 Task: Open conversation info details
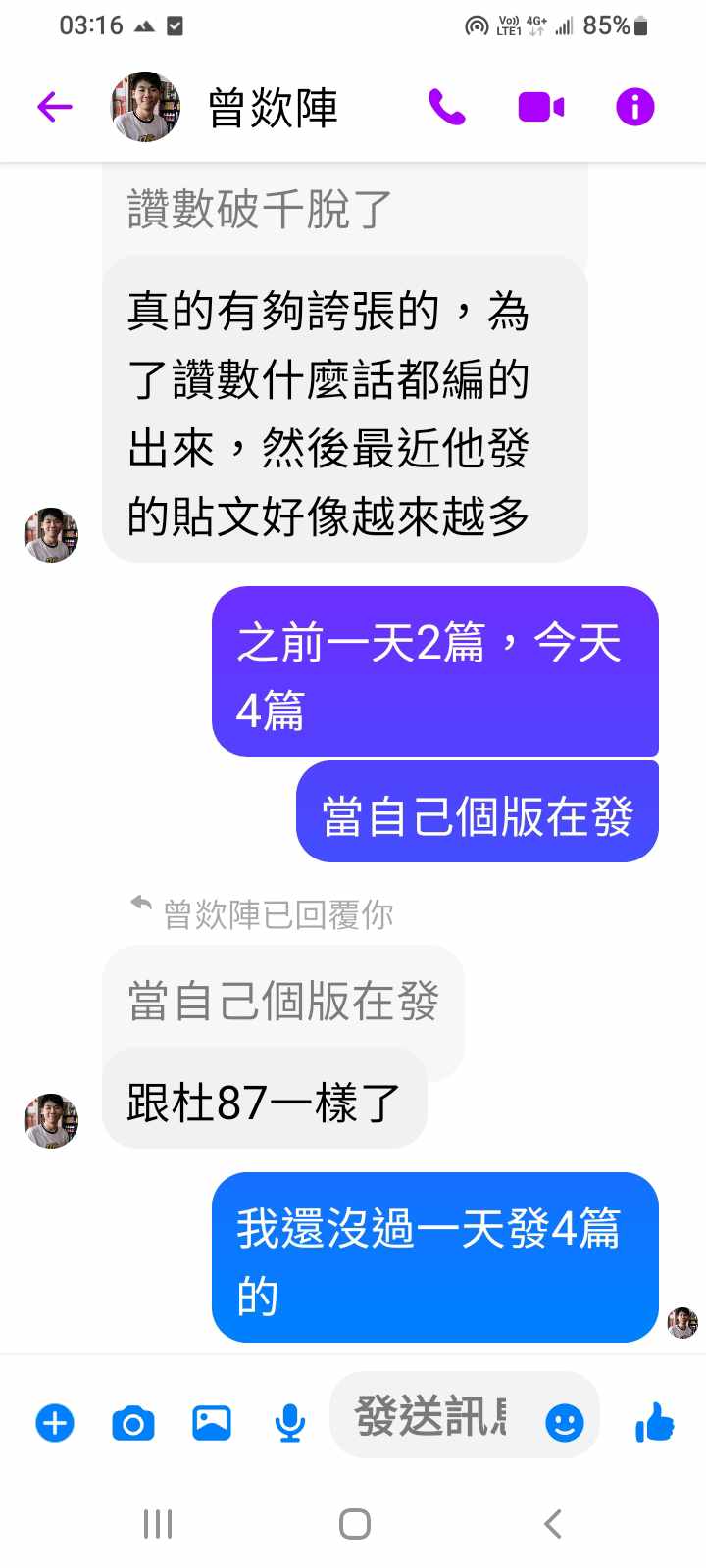pos(634,107)
